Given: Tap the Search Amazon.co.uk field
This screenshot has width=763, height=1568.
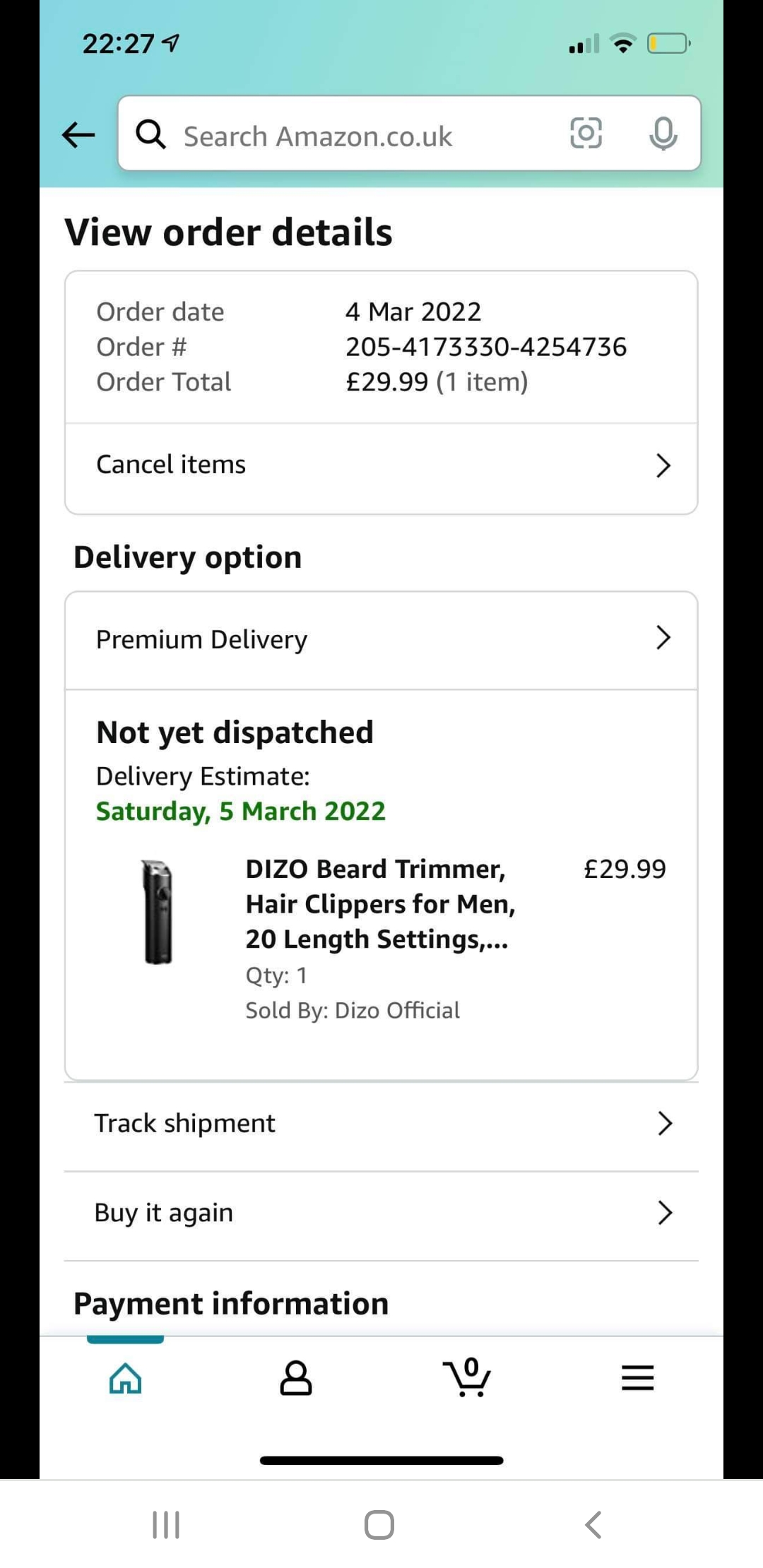Looking at the screenshot, I should pyautogui.click(x=353, y=136).
